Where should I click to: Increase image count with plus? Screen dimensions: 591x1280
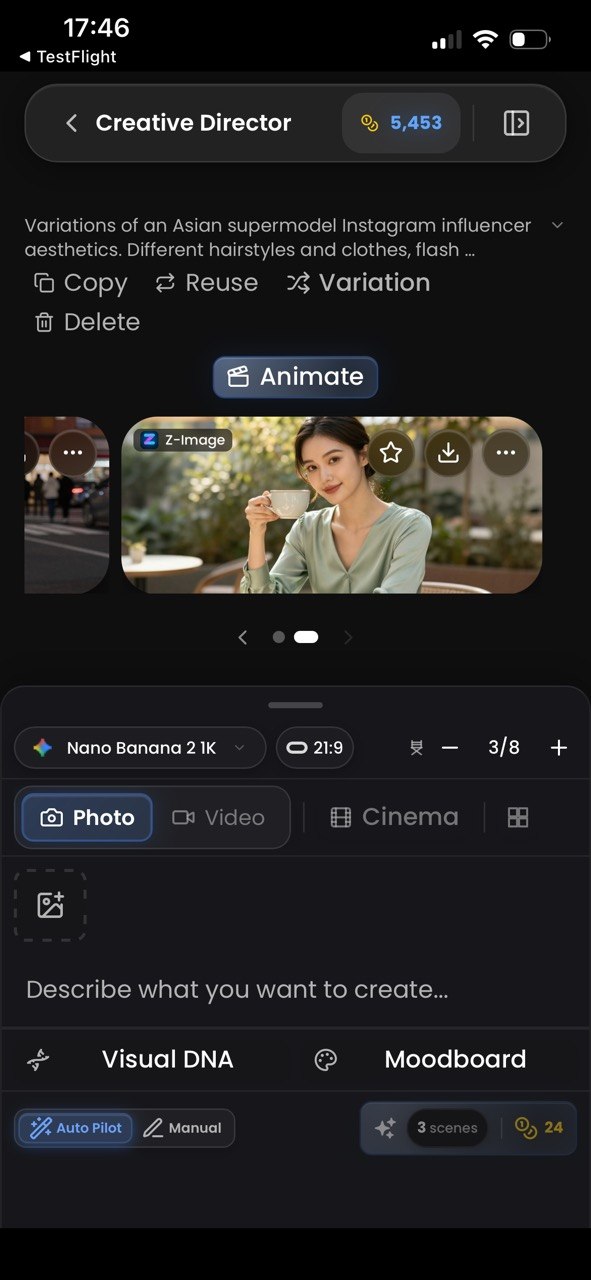[559, 748]
